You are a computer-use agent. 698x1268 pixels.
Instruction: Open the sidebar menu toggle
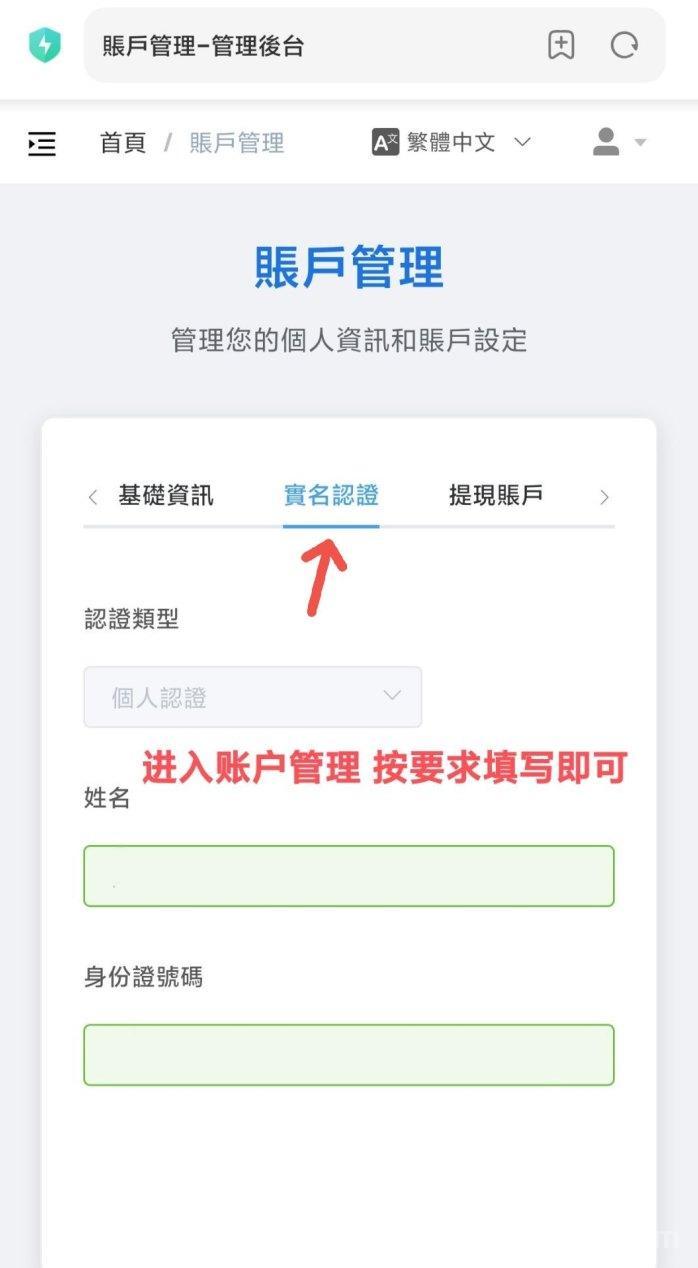42,143
